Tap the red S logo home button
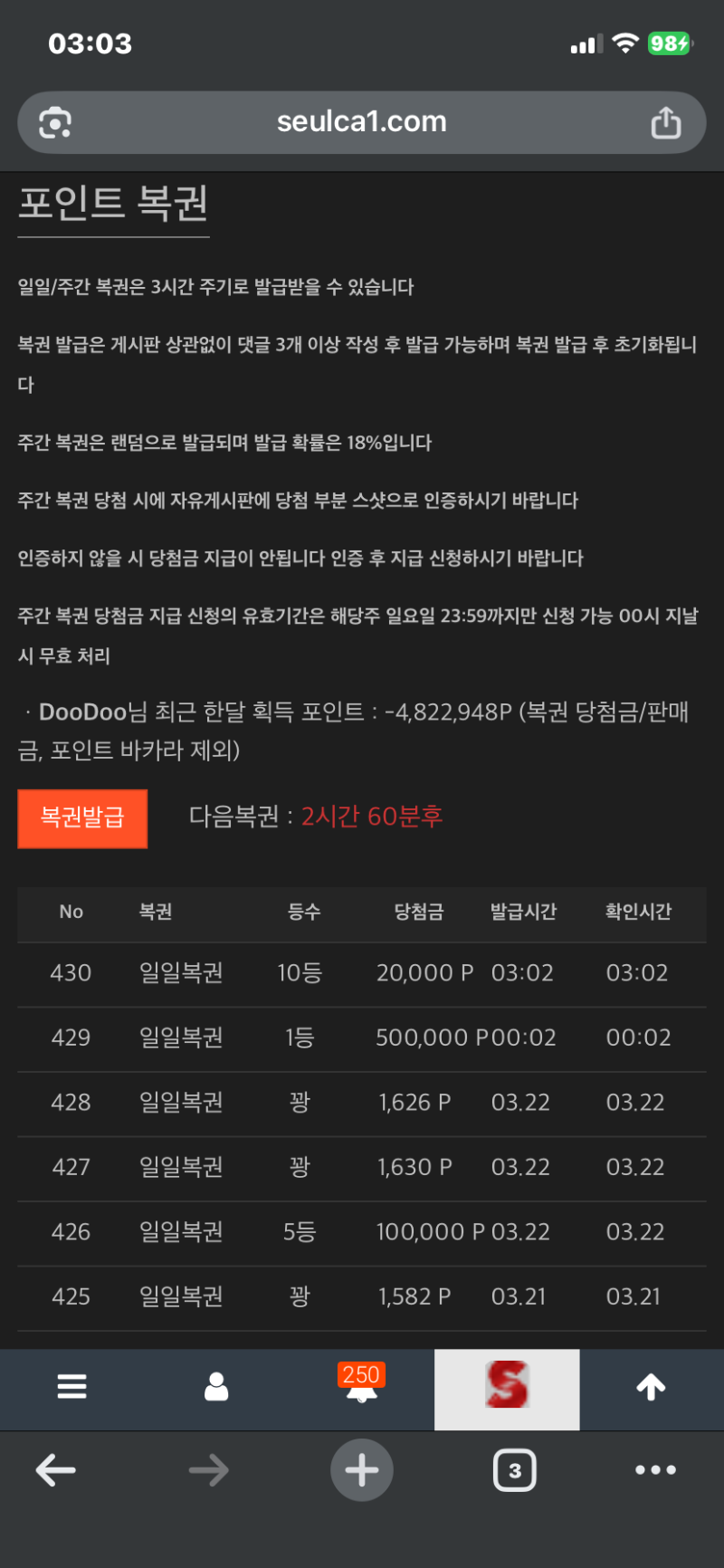Image resolution: width=724 pixels, height=1568 pixels. point(507,1387)
